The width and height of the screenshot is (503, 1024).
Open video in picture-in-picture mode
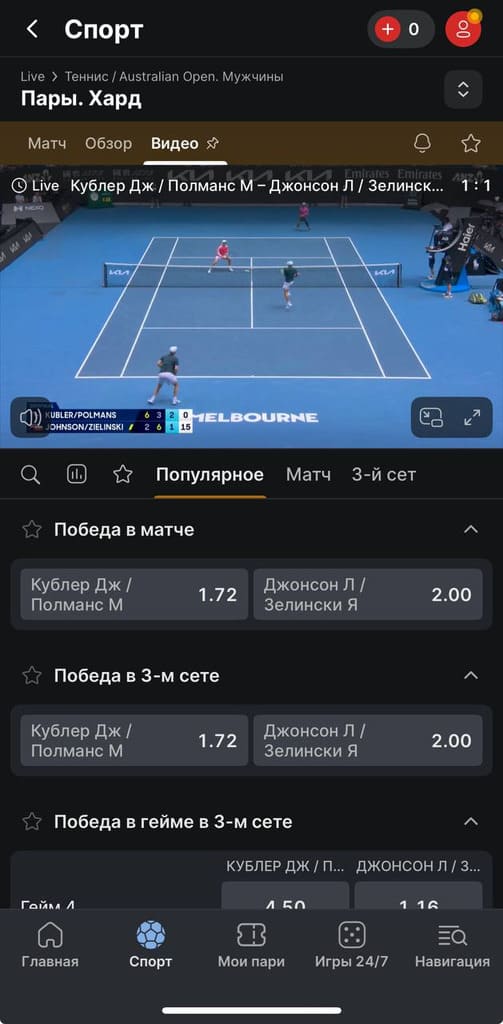[432, 417]
